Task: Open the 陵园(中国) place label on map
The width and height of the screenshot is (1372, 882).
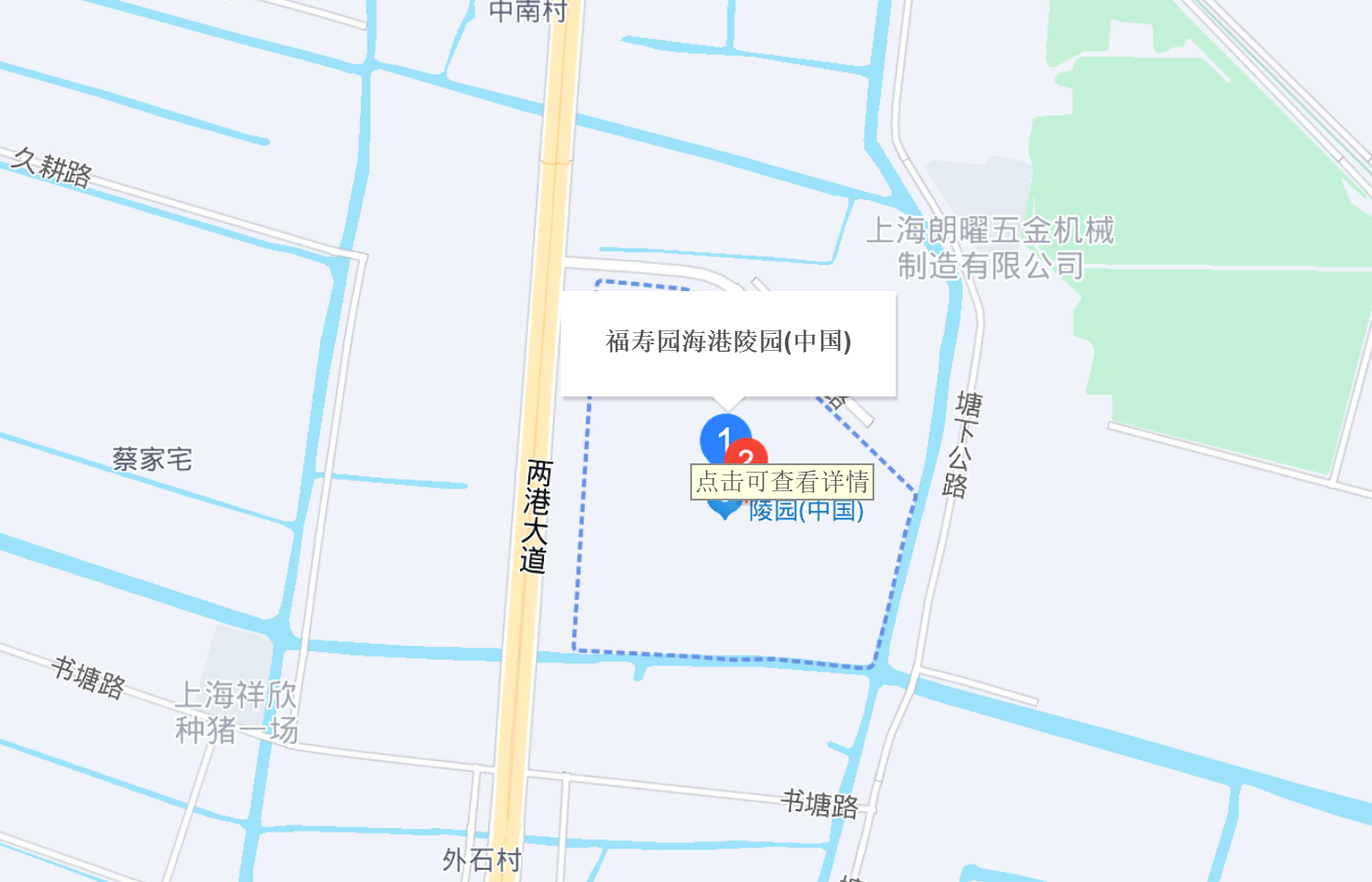Action: tap(807, 511)
